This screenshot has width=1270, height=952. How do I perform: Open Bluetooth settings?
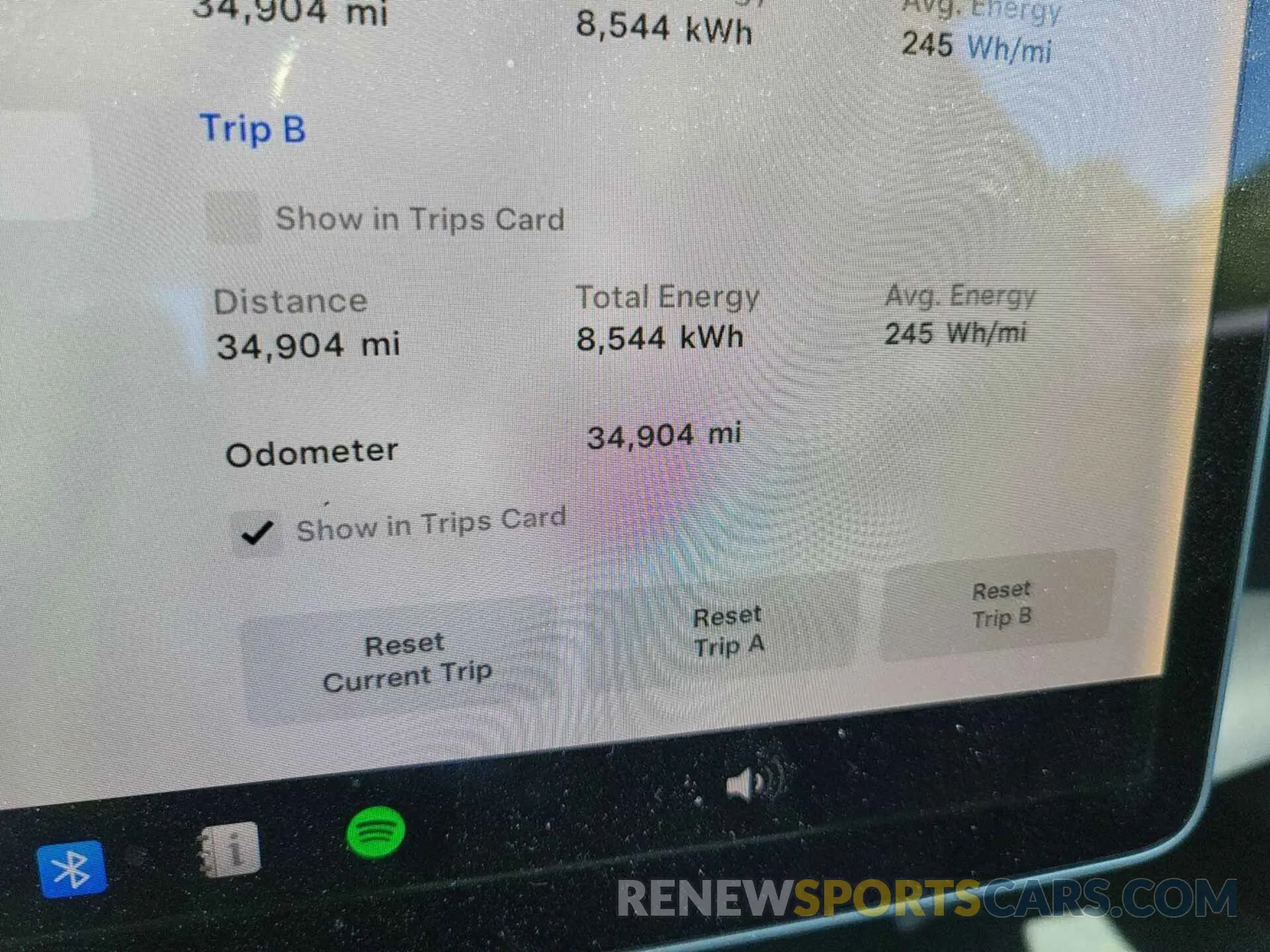pyautogui.click(x=71, y=868)
